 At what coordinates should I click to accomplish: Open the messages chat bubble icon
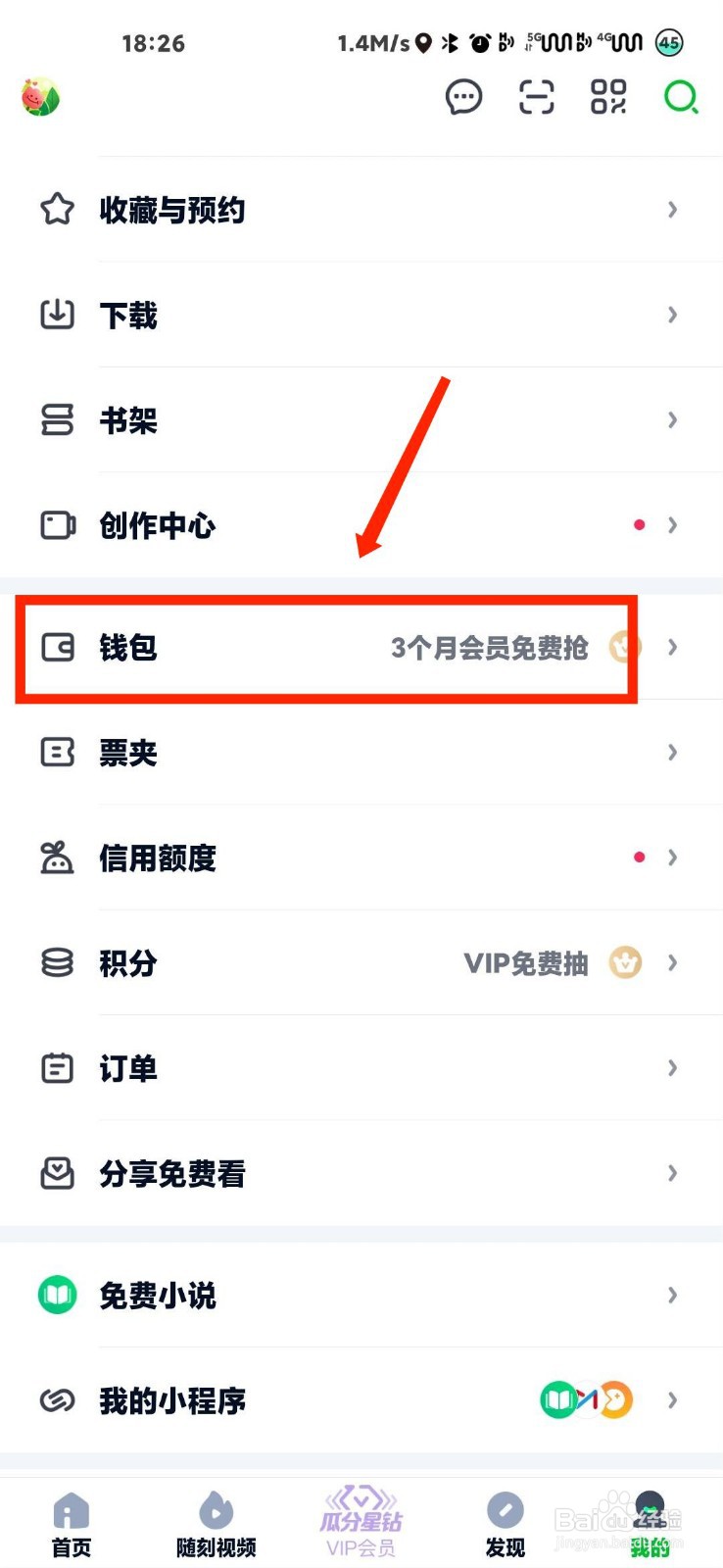[x=464, y=97]
